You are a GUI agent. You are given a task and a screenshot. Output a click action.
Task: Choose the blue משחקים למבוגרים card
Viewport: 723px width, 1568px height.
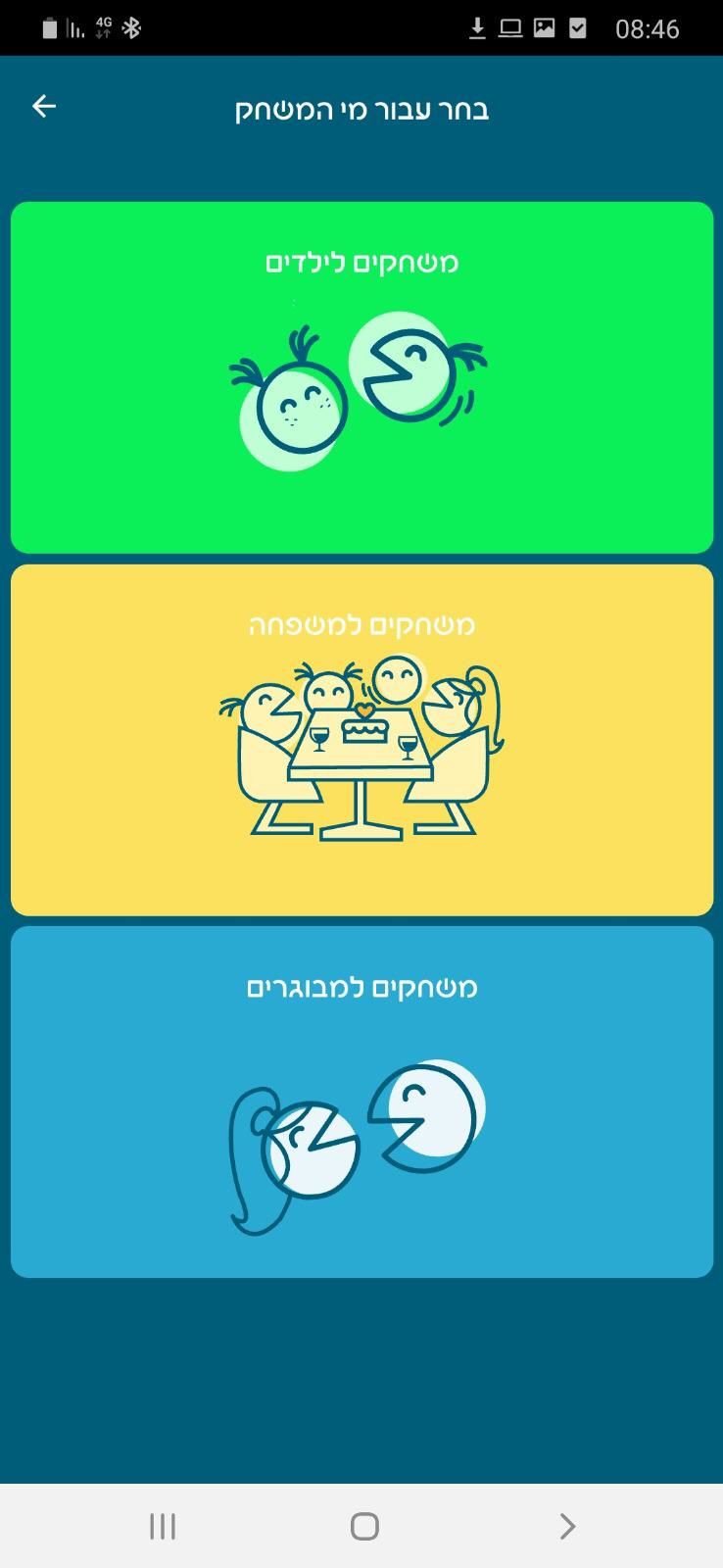[361, 1102]
